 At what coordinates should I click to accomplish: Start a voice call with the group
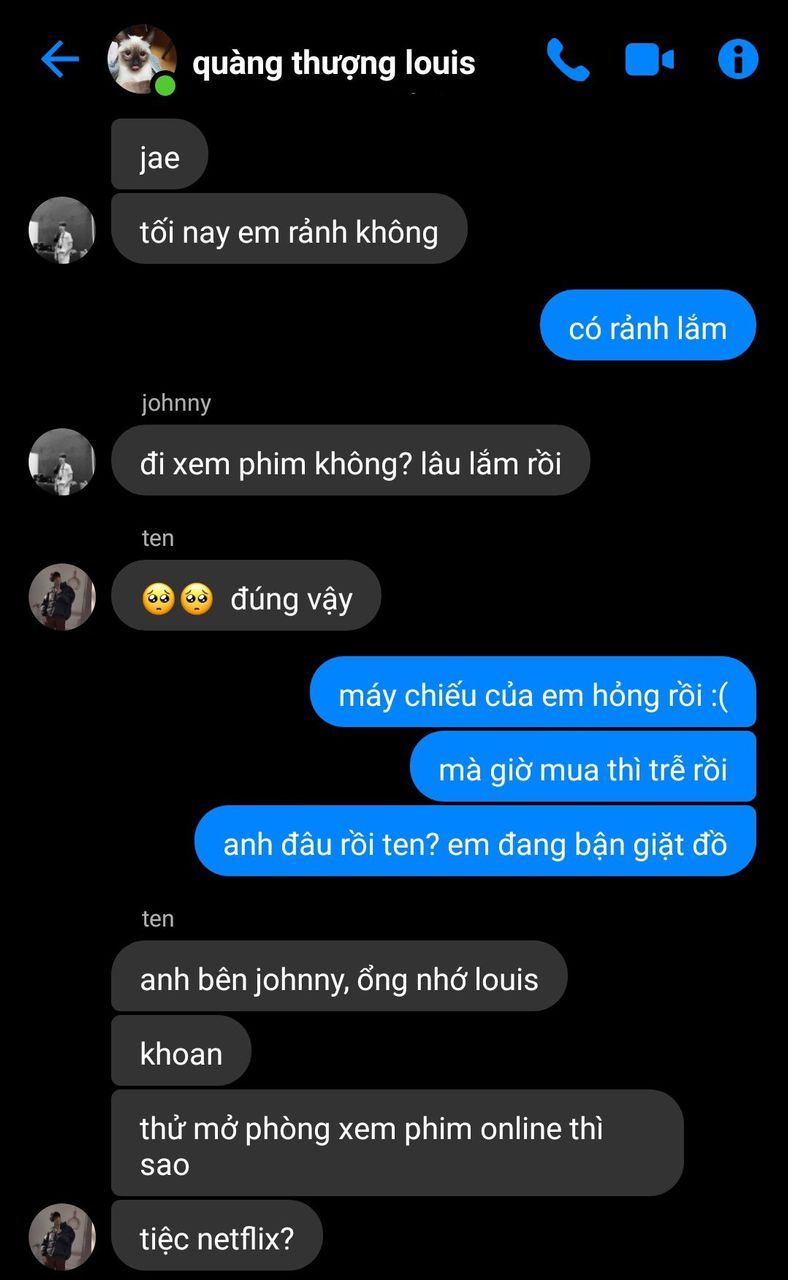(x=568, y=61)
